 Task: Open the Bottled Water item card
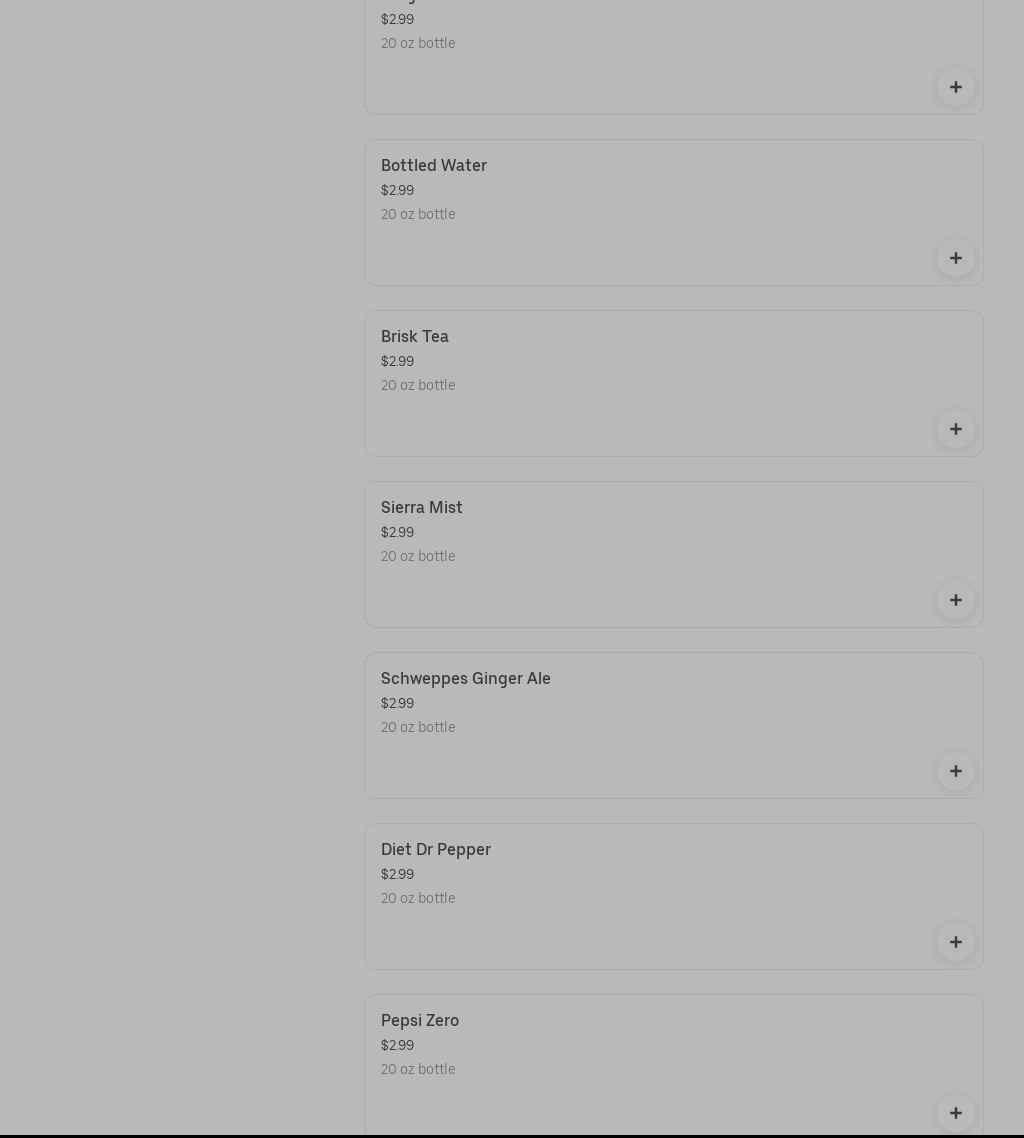tap(433, 166)
